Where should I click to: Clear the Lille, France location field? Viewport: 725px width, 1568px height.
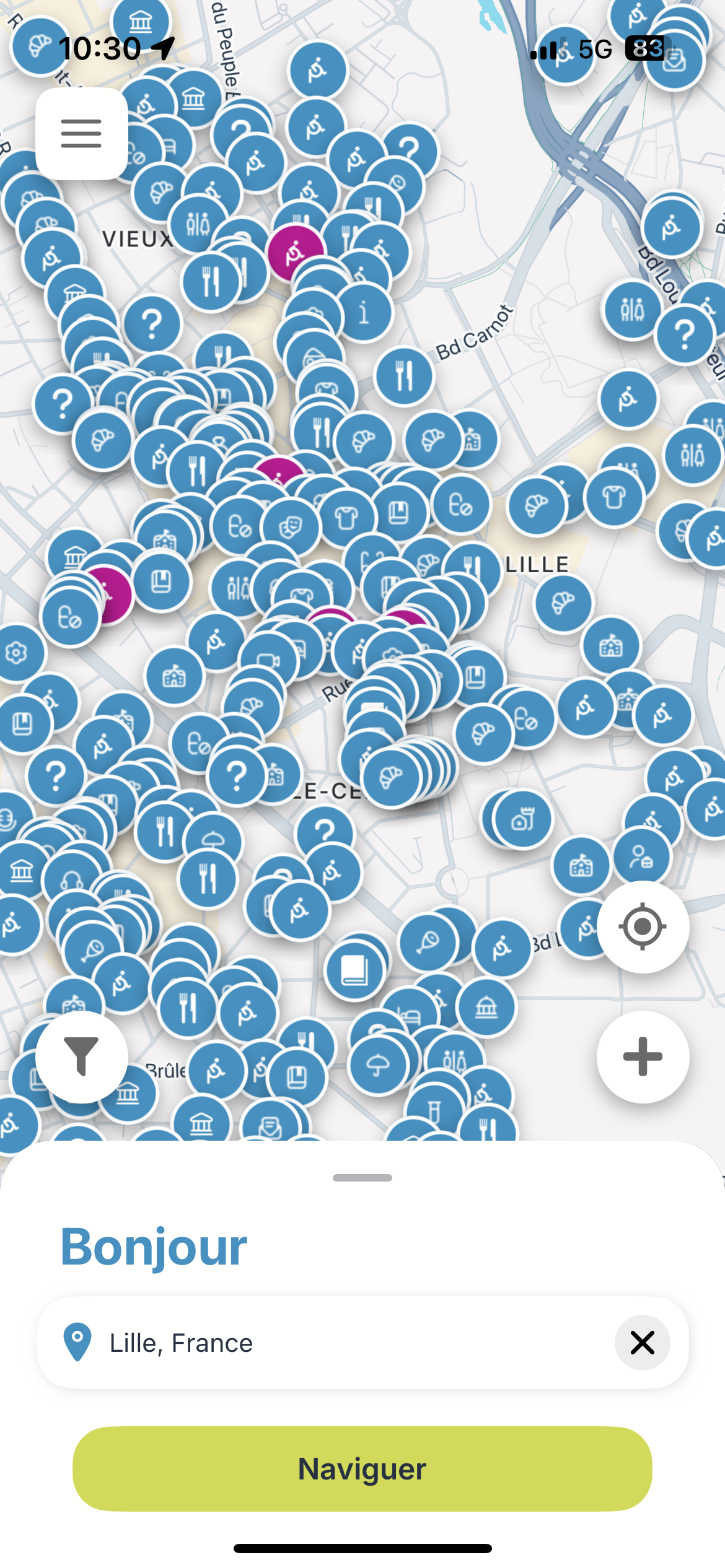(642, 1343)
